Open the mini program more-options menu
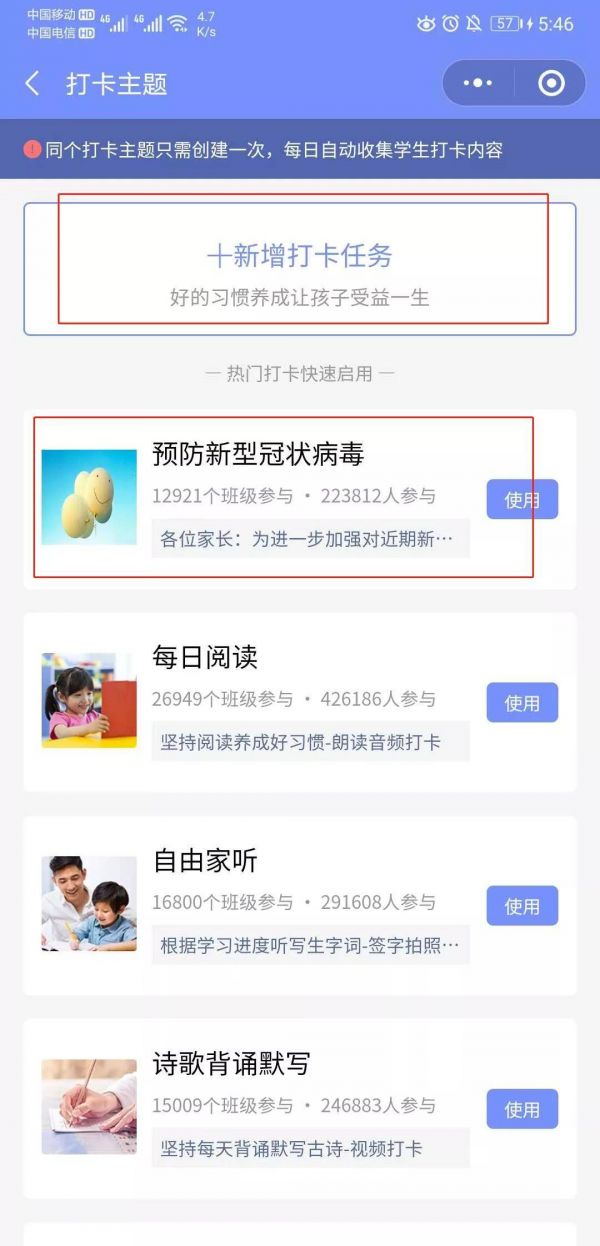Image resolution: width=600 pixels, height=1246 pixels. pyautogui.click(x=478, y=84)
